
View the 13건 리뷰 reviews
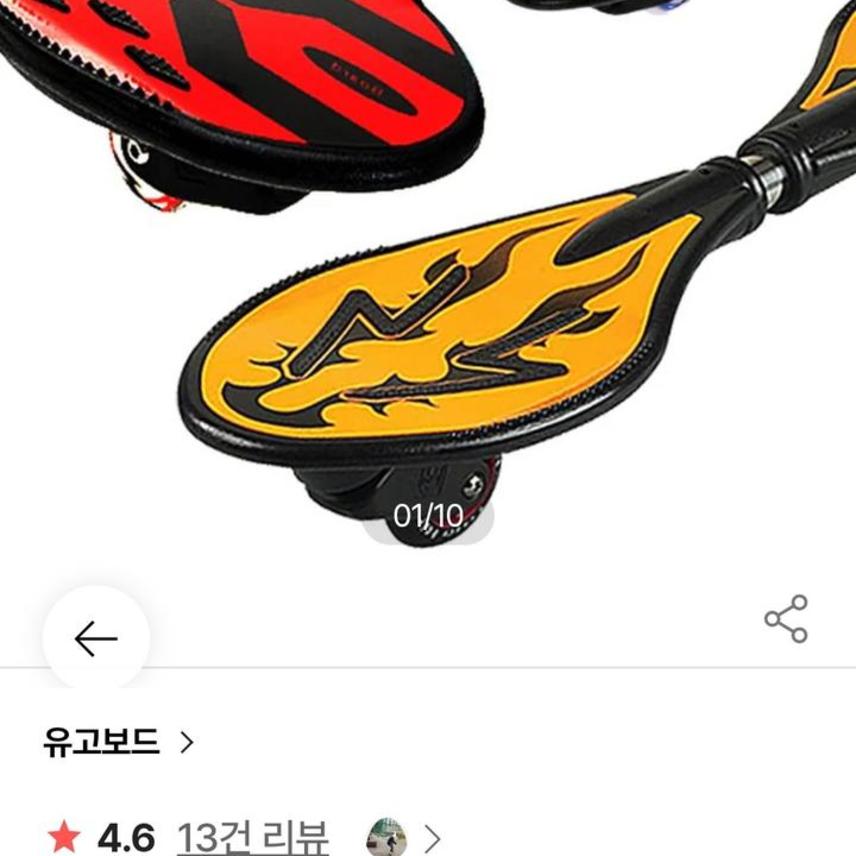pos(252,837)
